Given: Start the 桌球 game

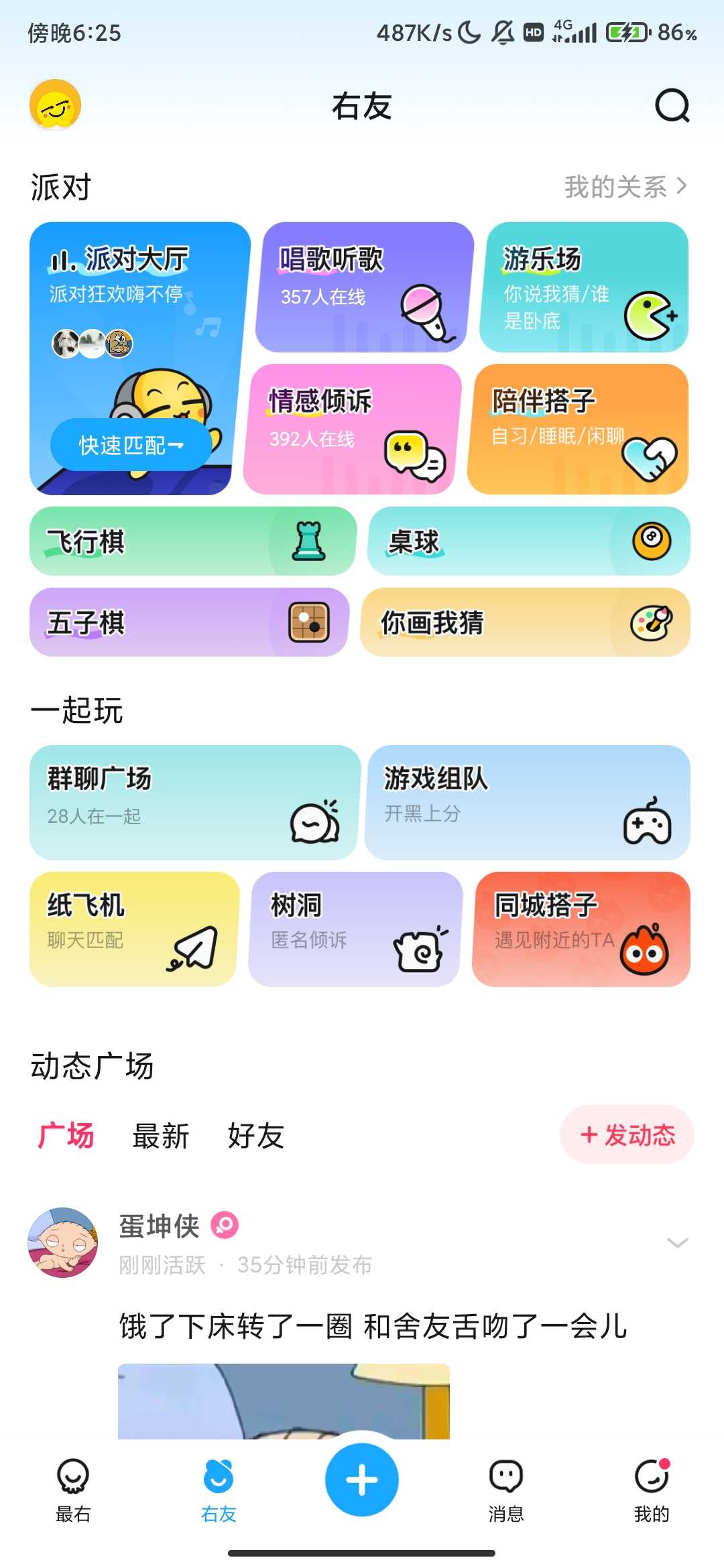Looking at the screenshot, I should (529, 541).
